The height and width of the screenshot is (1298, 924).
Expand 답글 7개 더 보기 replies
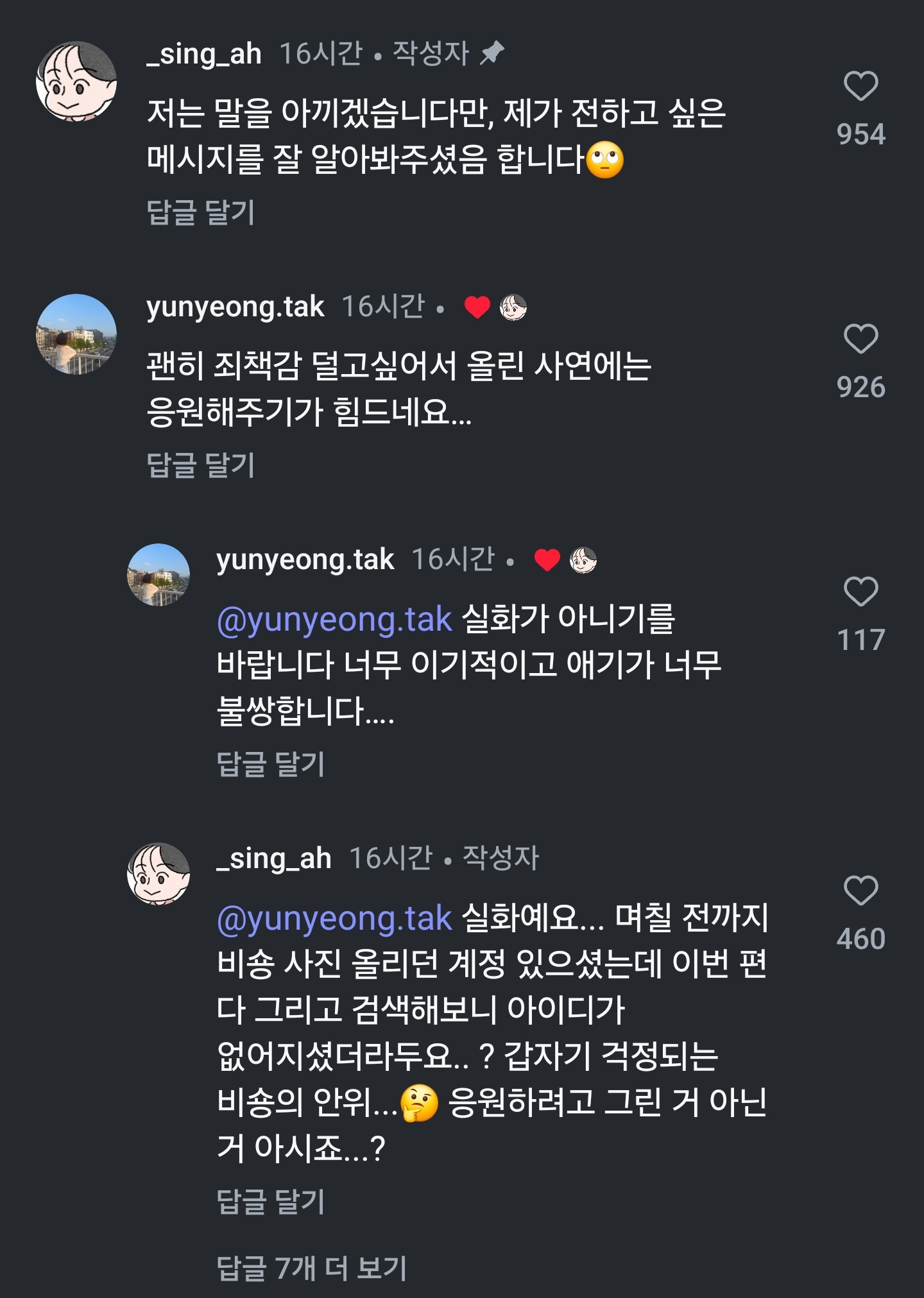312,1268
